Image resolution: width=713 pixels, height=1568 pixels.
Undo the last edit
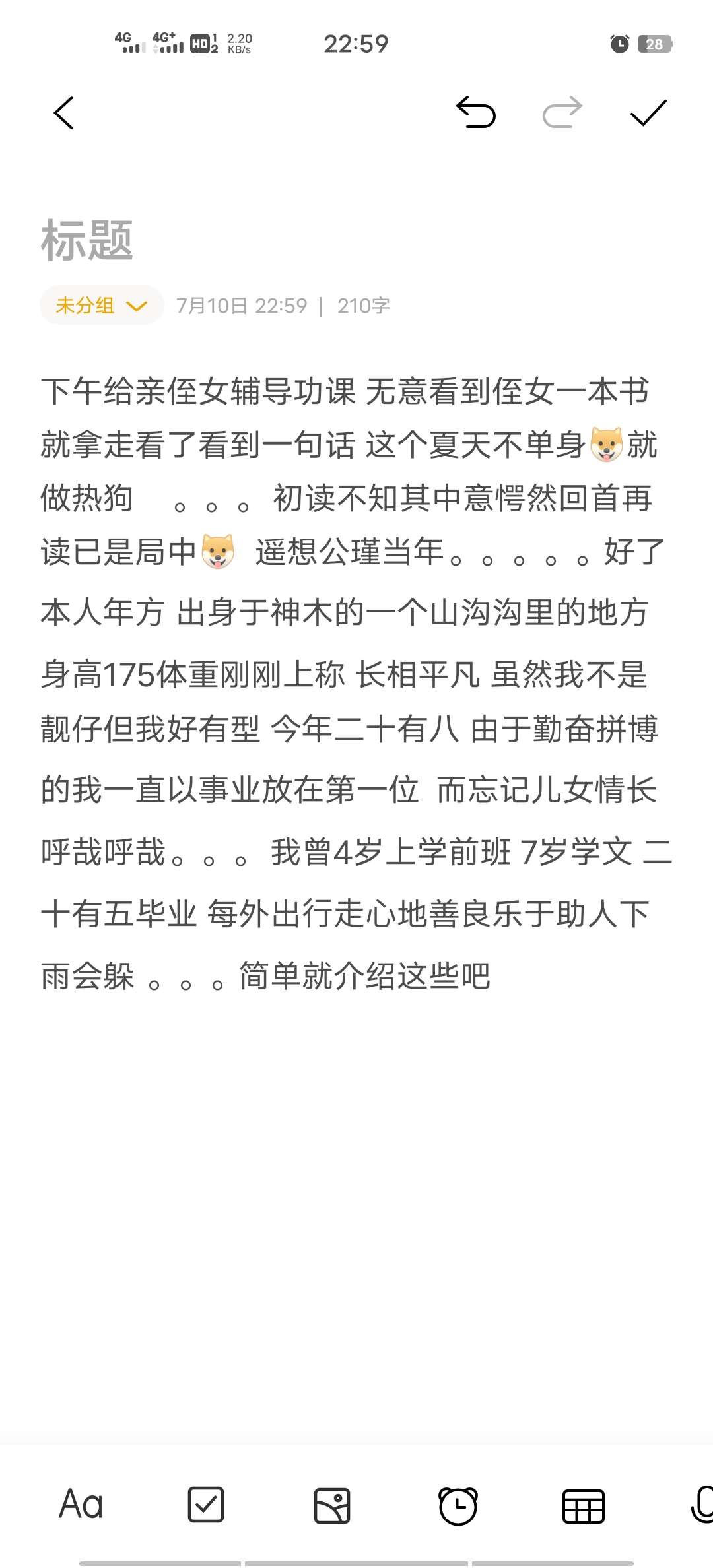tap(476, 112)
